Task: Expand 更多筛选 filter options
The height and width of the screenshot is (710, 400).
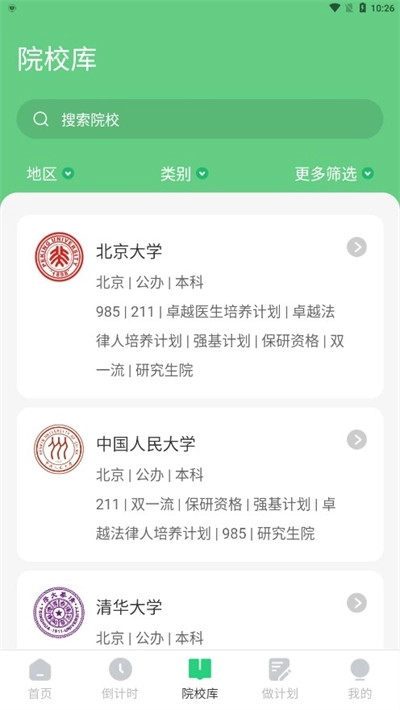Action: tap(334, 173)
